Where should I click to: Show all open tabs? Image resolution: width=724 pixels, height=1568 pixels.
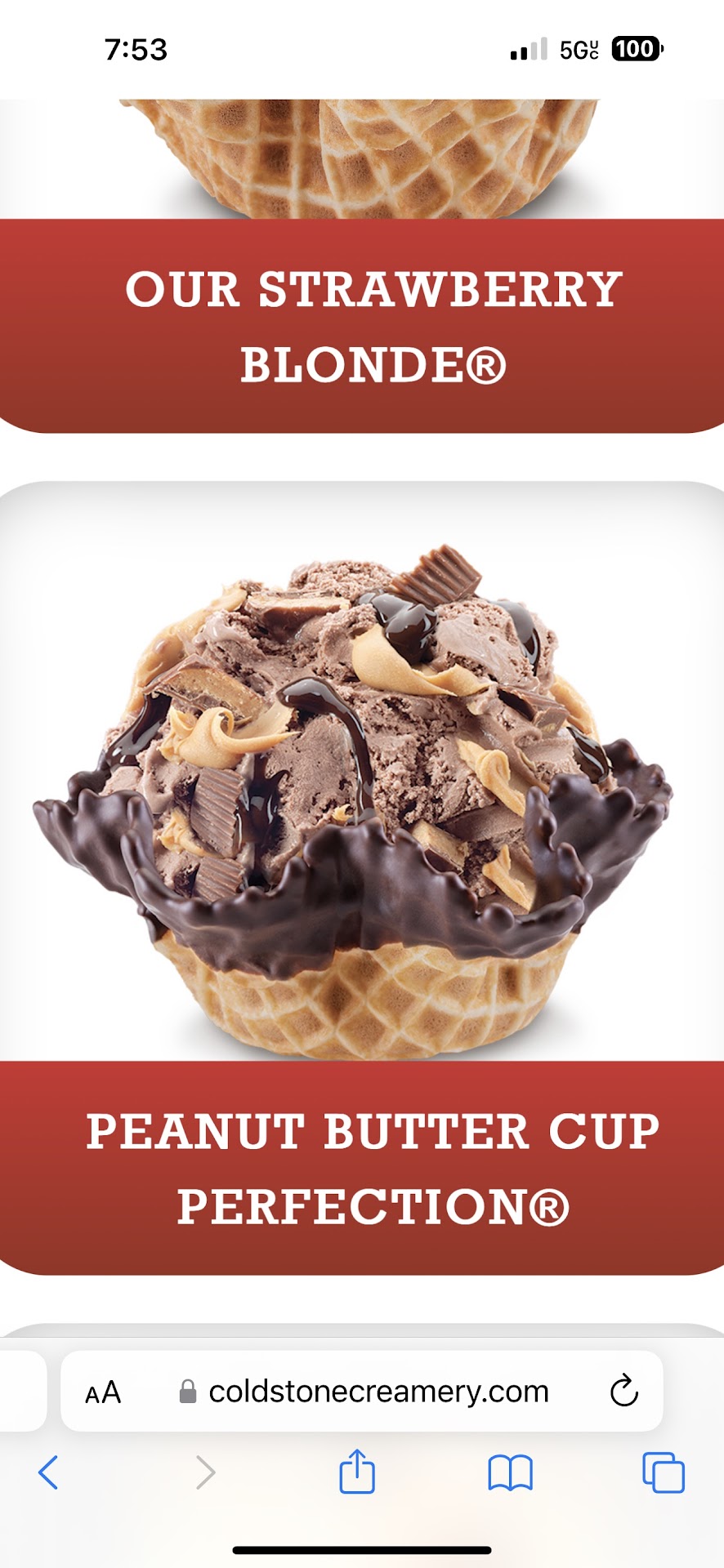[x=663, y=1472]
